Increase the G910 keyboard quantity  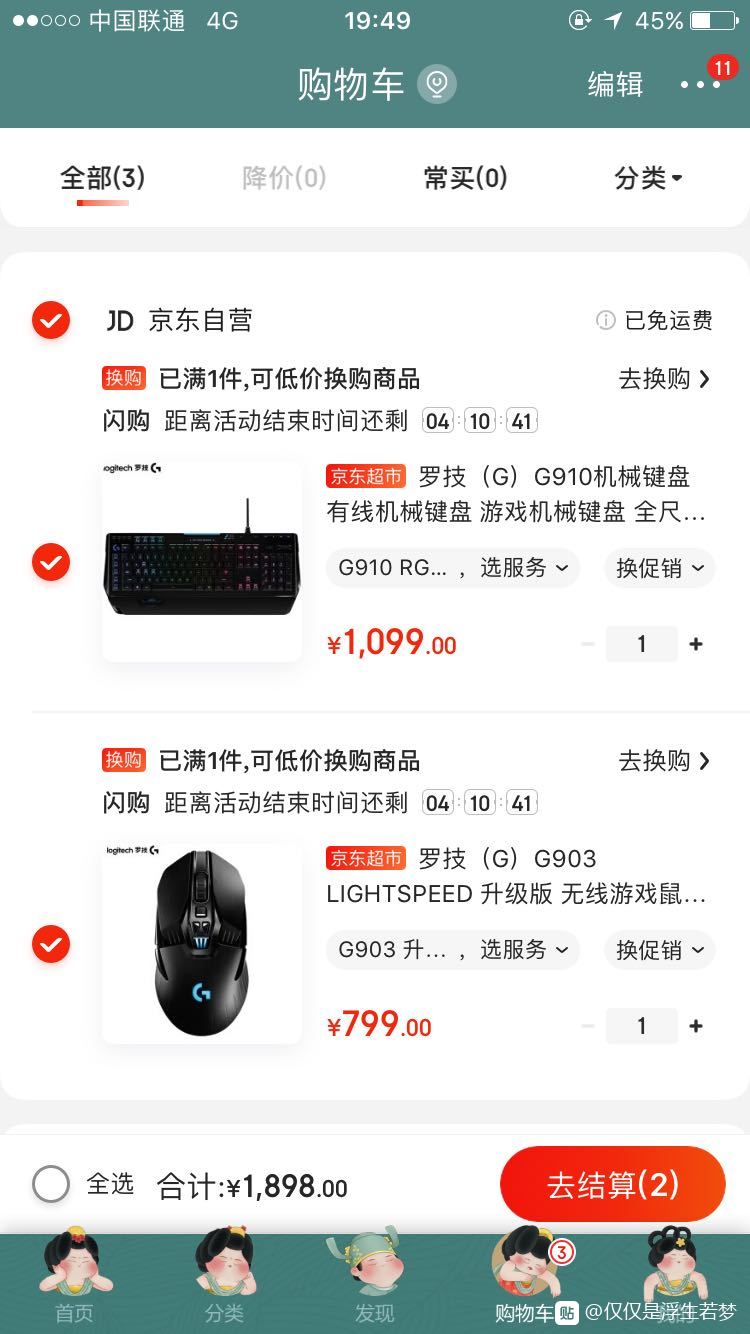pyautogui.click(x=696, y=644)
